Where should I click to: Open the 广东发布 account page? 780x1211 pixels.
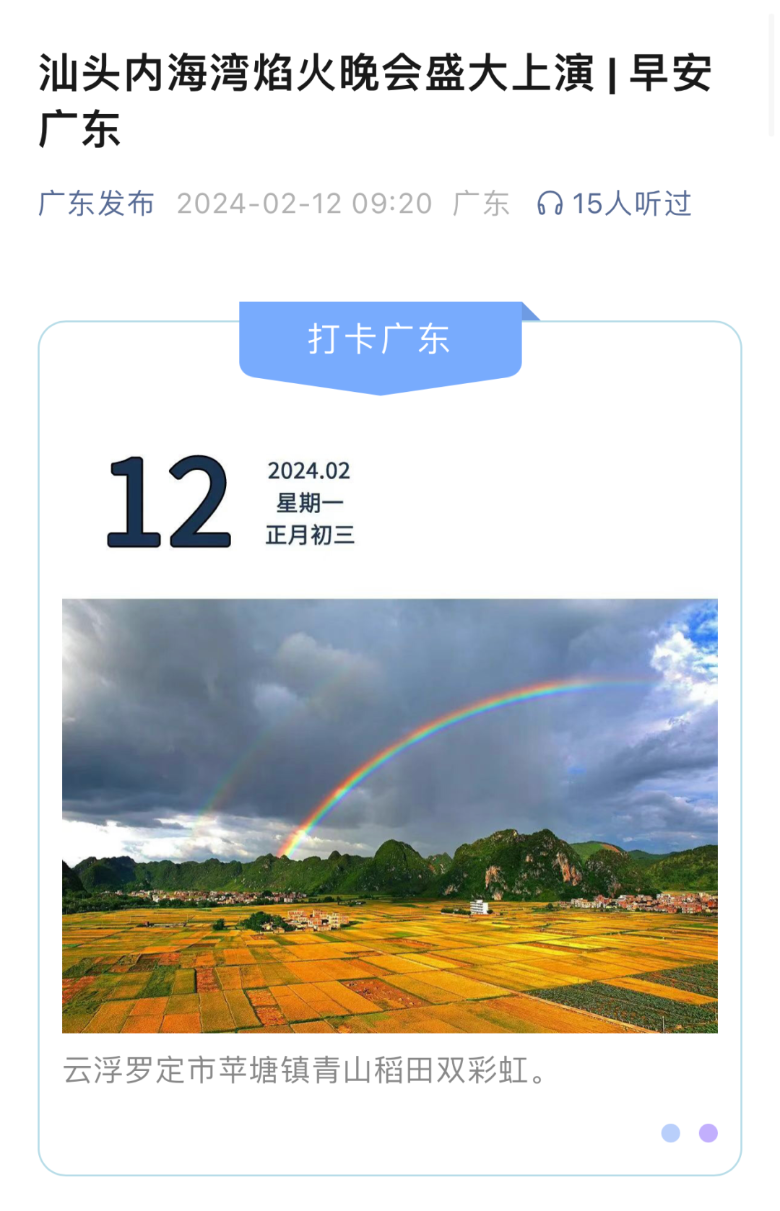(x=96, y=204)
